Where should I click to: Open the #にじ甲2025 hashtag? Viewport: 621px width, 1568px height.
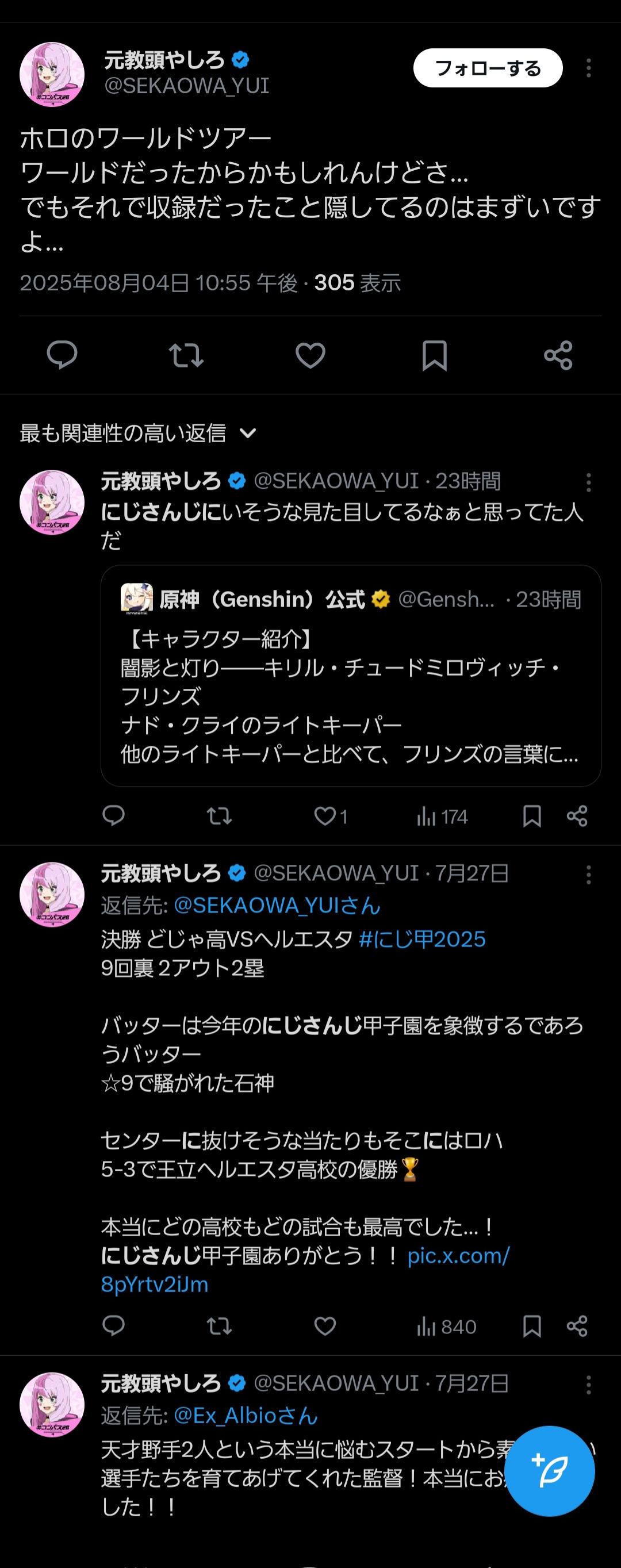[422, 939]
